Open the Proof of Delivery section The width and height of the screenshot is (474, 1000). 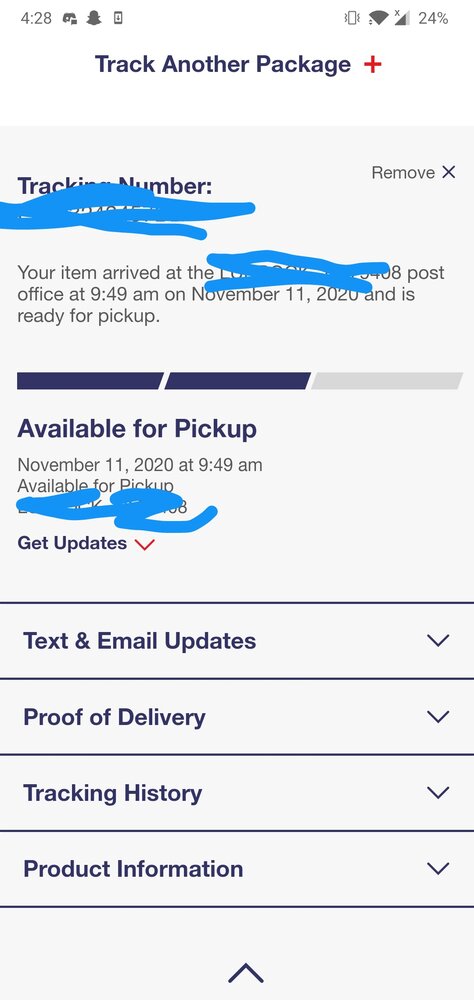click(237, 717)
